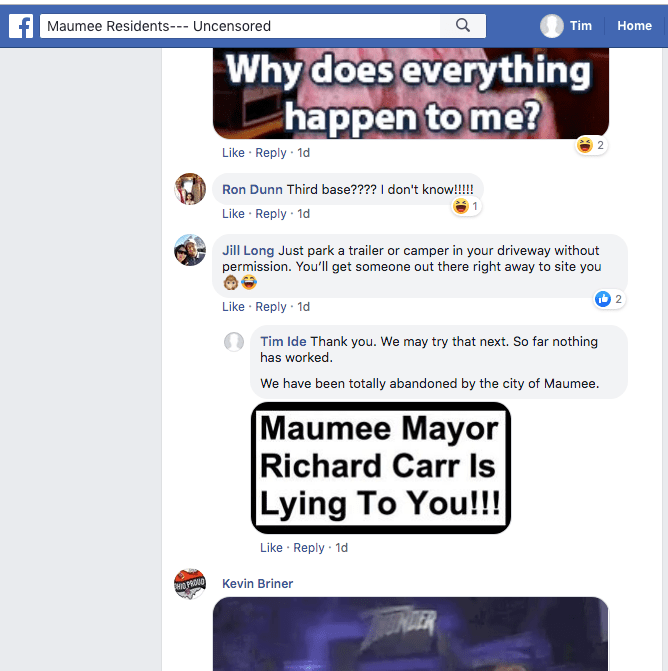The width and height of the screenshot is (668, 671).
Task: View the likes on Jill Long's comment
Action: click(x=609, y=299)
